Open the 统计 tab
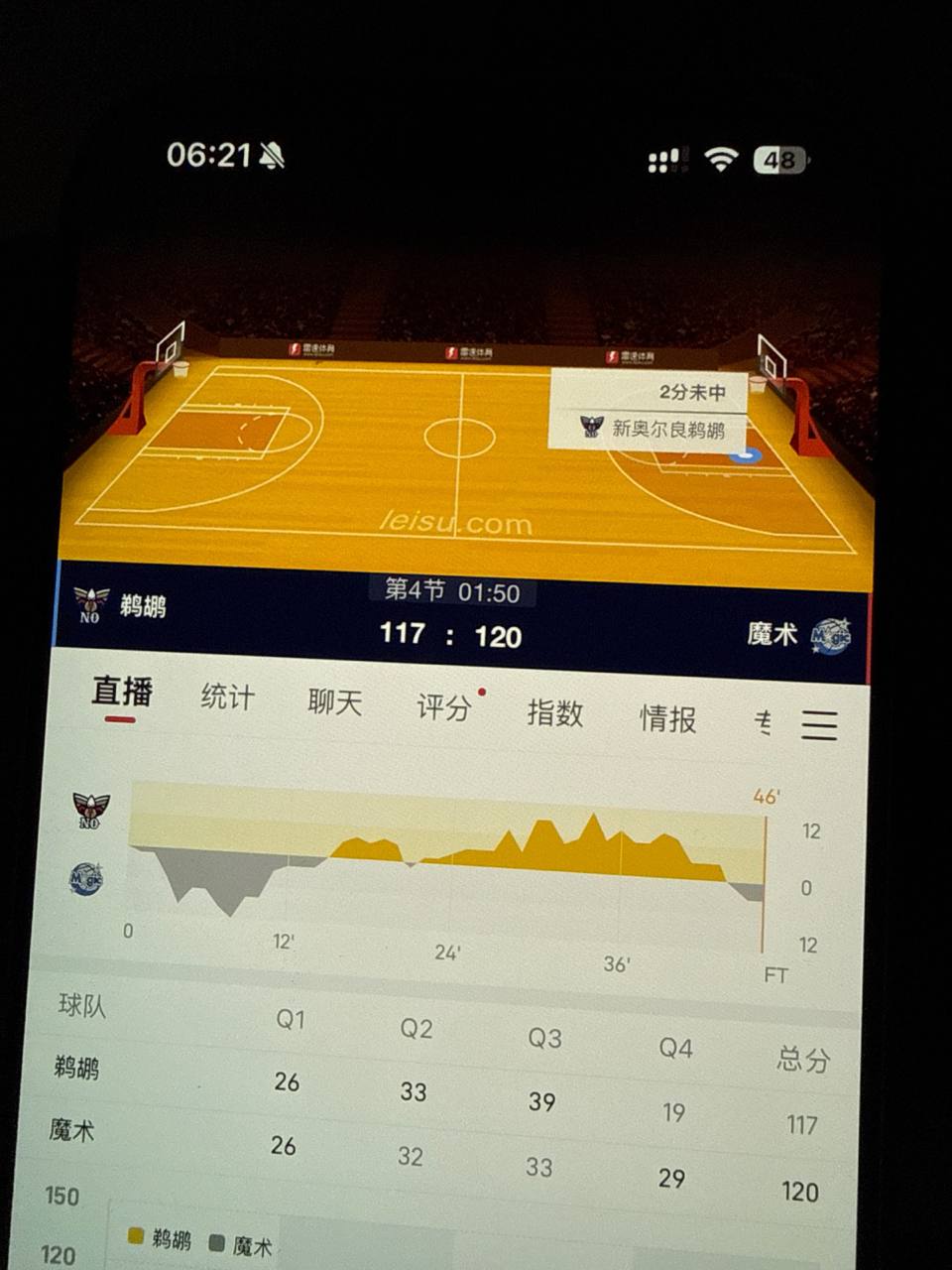The height and width of the screenshot is (1270, 952). (227, 697)
